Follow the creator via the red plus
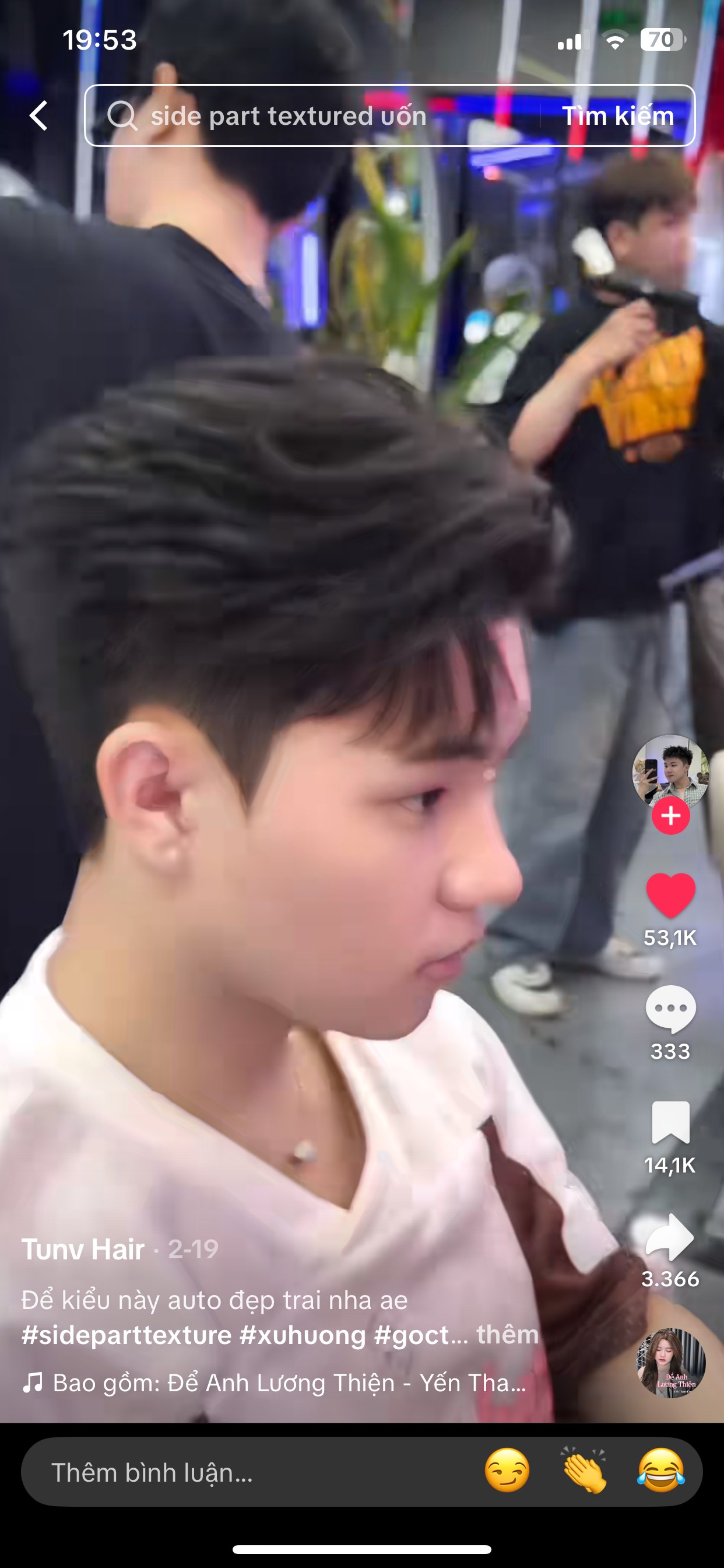724x1568 pixels. [670, 815]
